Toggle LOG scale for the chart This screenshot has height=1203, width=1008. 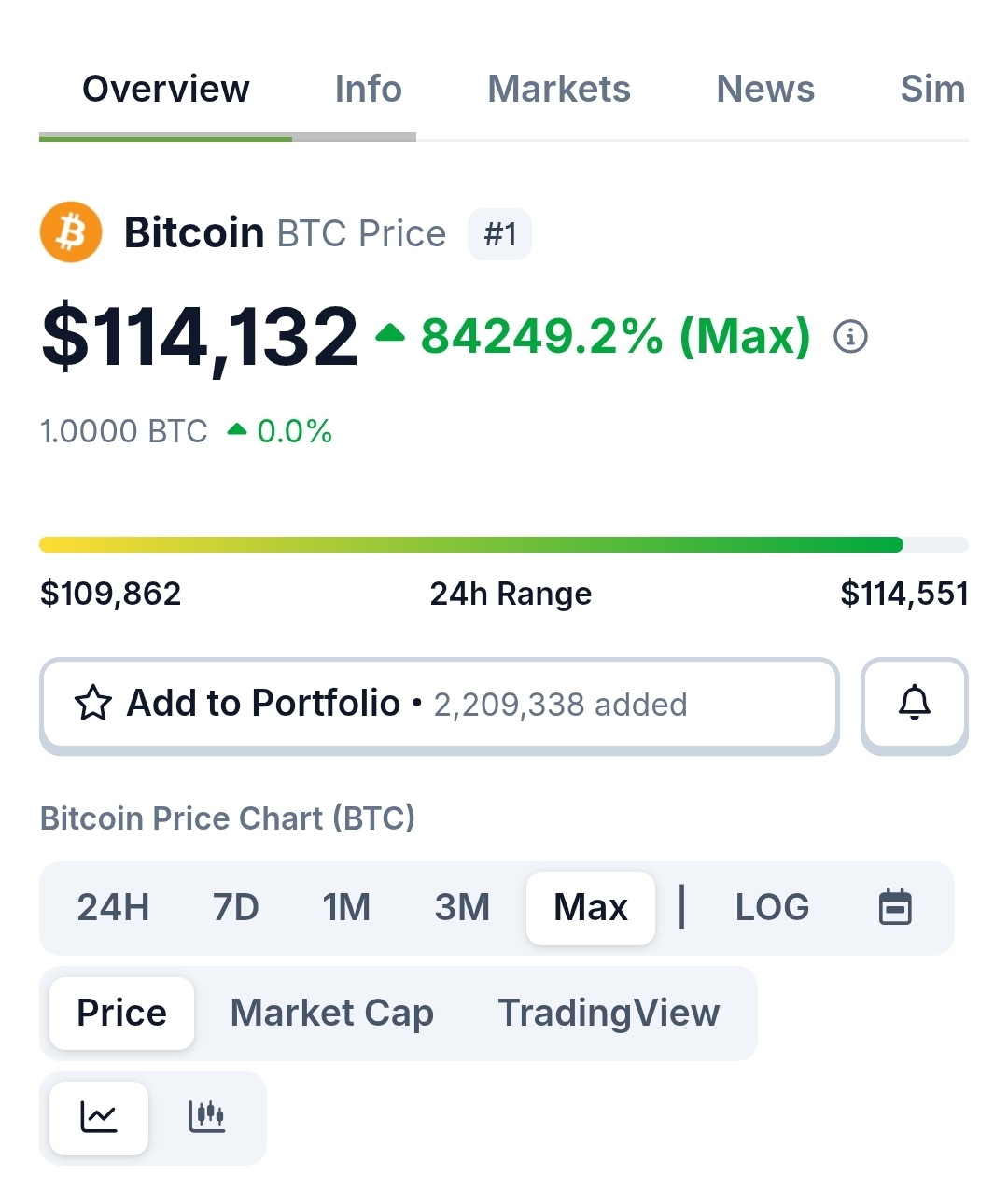click(772, 907)
